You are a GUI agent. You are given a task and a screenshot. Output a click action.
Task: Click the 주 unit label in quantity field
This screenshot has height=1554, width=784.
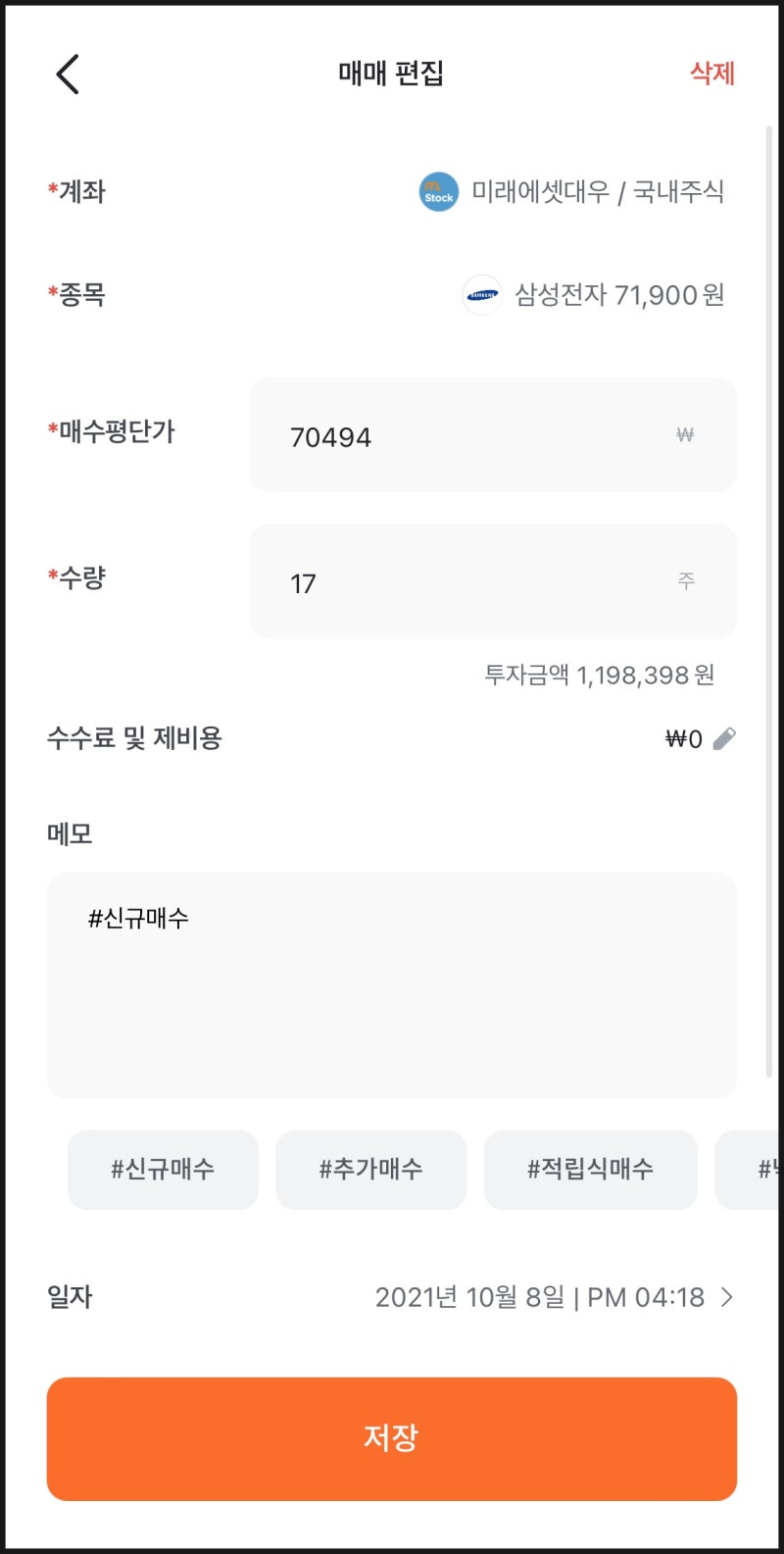coord(687,581)
